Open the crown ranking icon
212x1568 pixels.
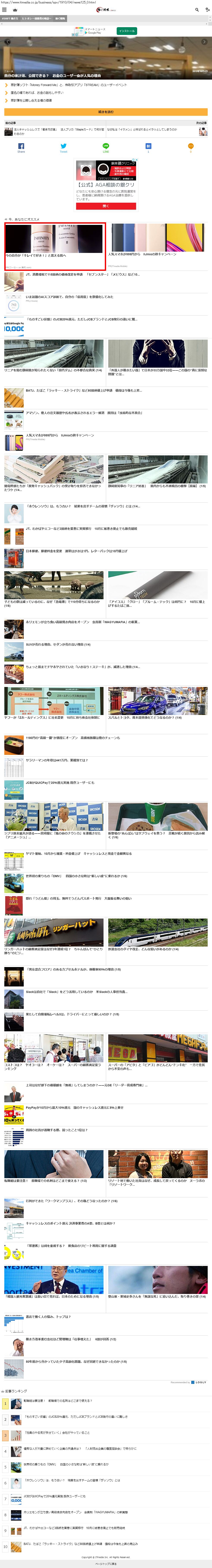(14, 10)
